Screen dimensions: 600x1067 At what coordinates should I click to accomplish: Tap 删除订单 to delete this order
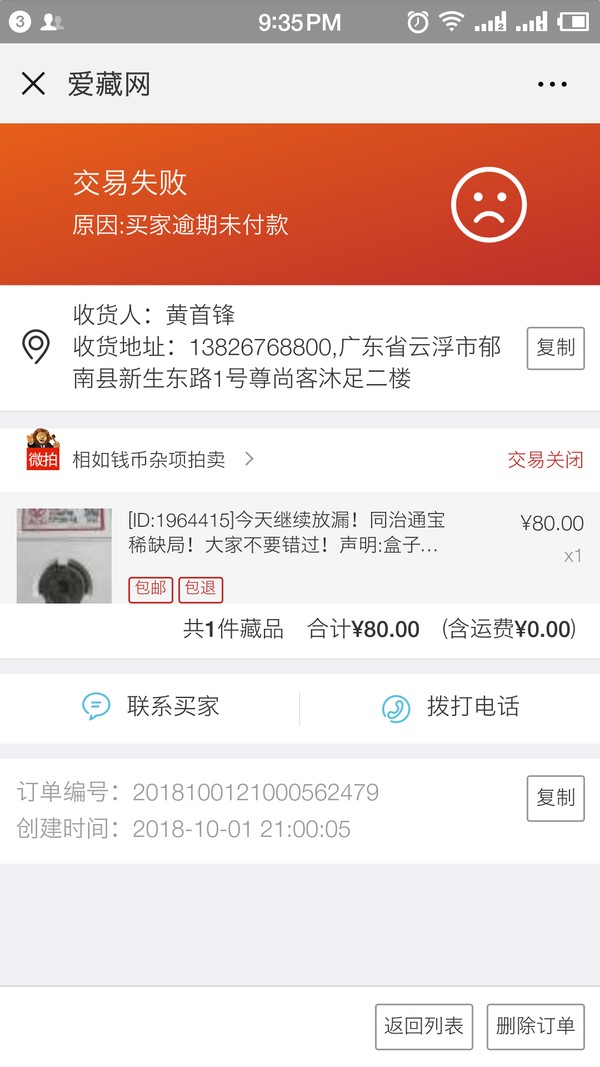click(535, 1026)
